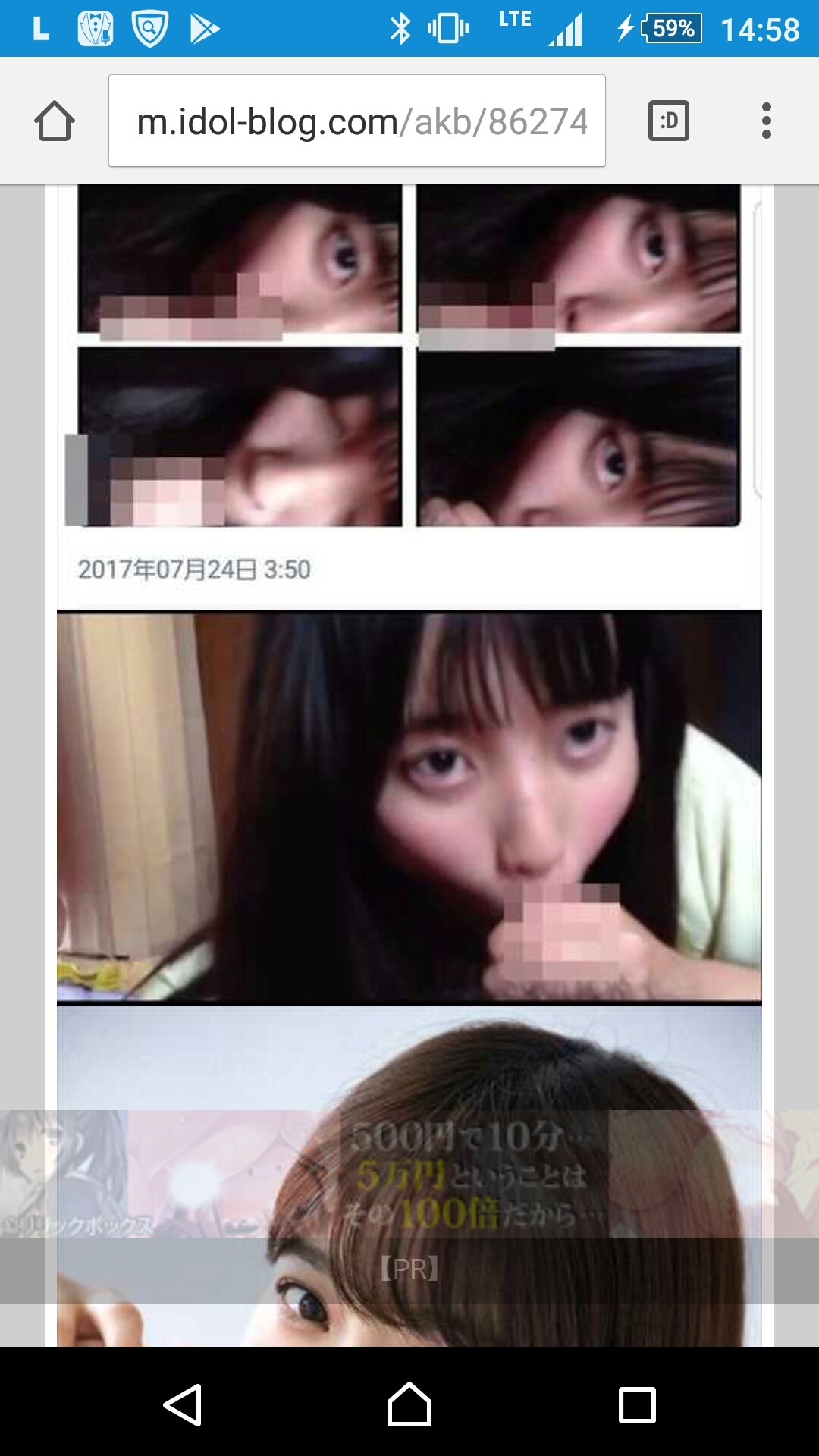Screen dimensions: 819x1456
Task: Edit the m.idol-blog.com address bar
Action: [x=356, y=121]
